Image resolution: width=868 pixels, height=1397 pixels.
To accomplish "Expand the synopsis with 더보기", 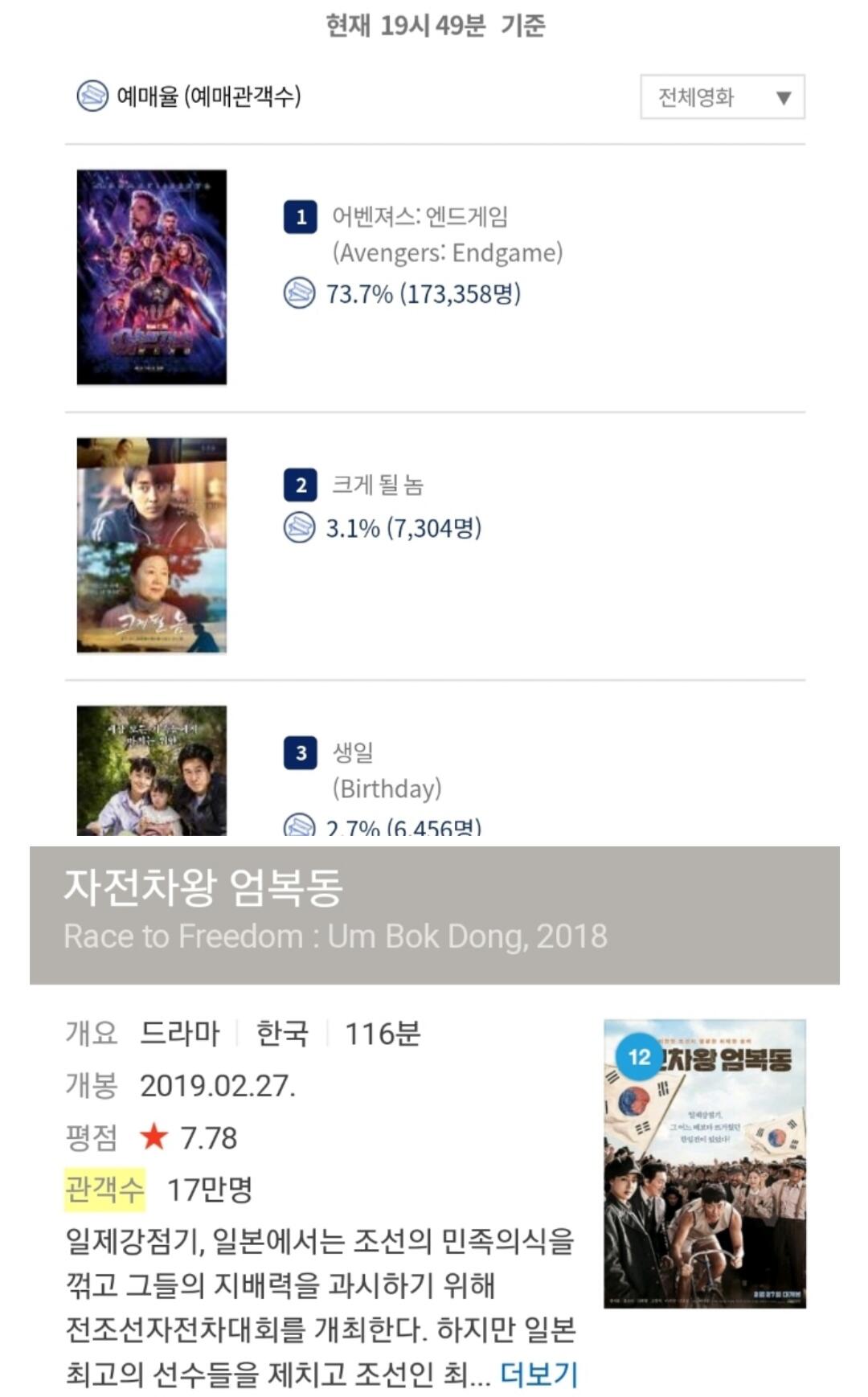I will tap(538, 1374).
